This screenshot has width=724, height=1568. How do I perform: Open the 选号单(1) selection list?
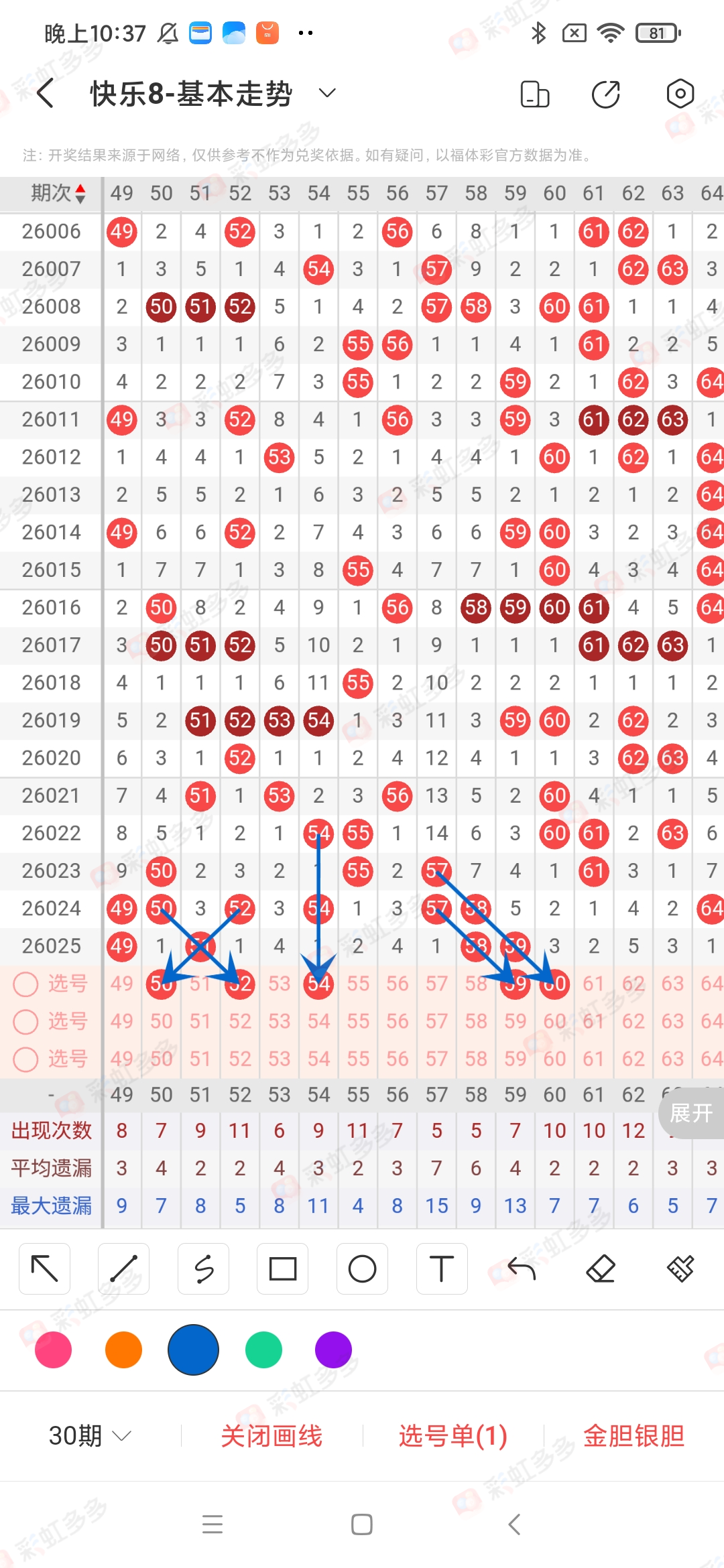pos(452,1435)
